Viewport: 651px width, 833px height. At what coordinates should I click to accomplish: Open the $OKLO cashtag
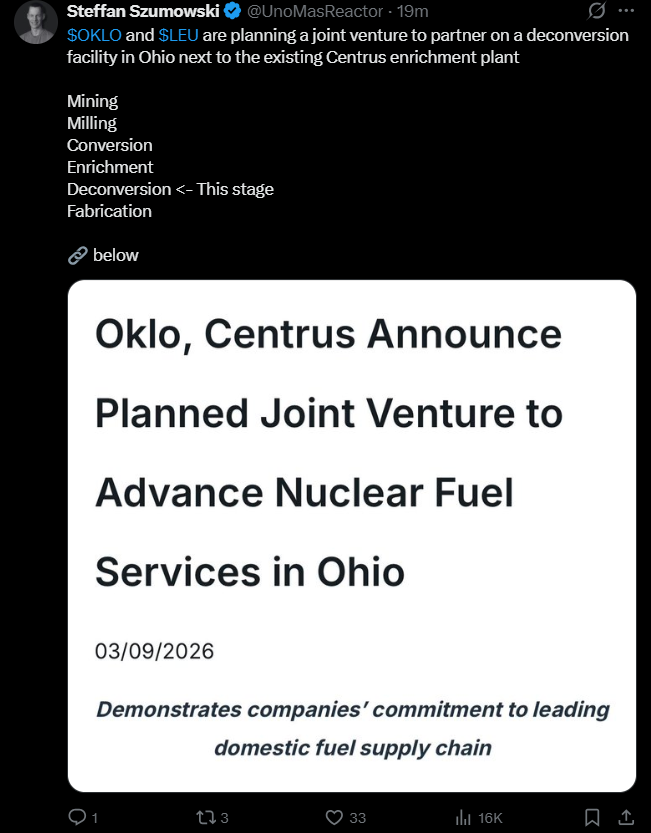tap(94, 35)
